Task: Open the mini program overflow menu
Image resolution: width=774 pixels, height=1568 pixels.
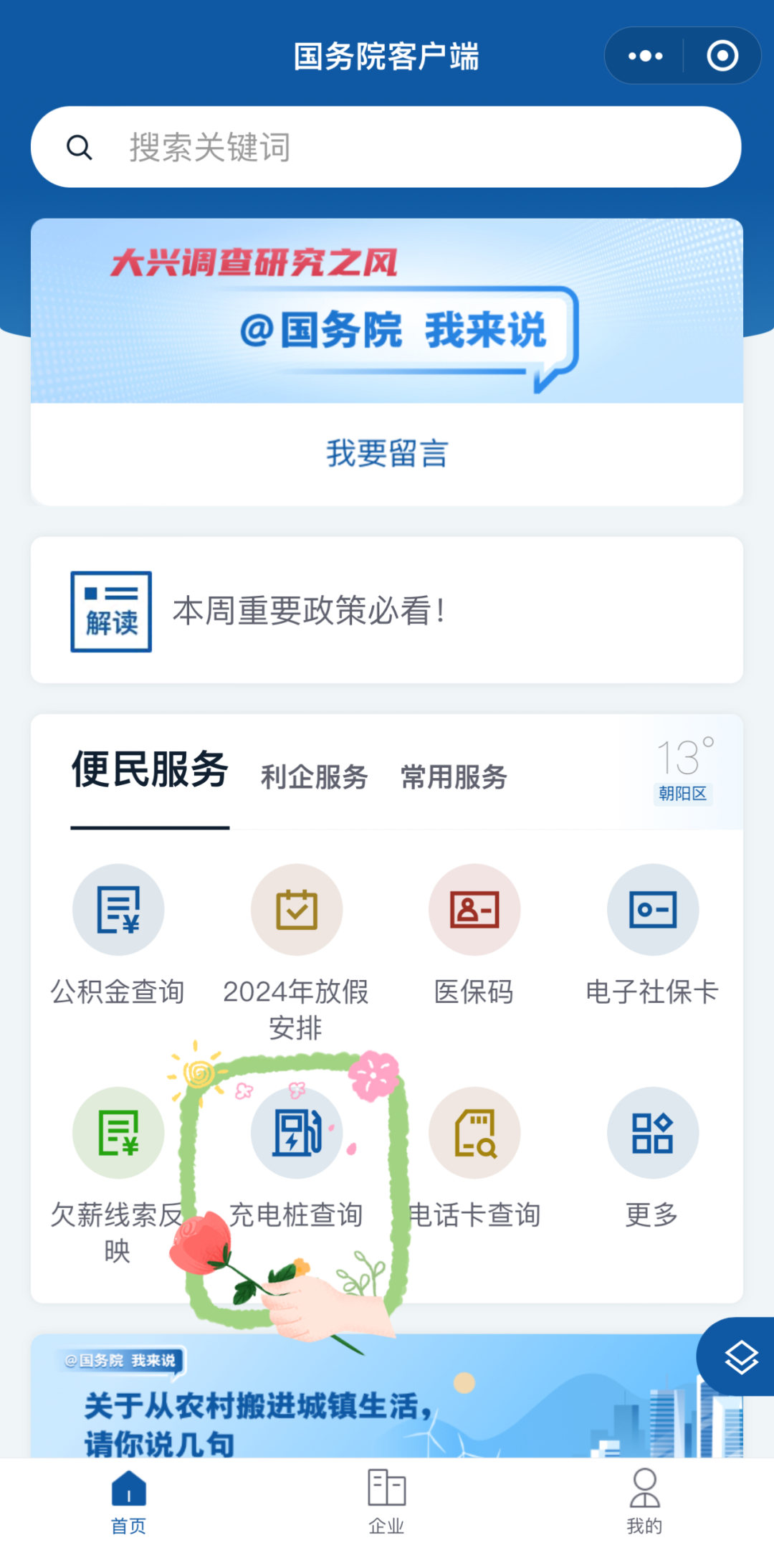Action: pos(645,56)
